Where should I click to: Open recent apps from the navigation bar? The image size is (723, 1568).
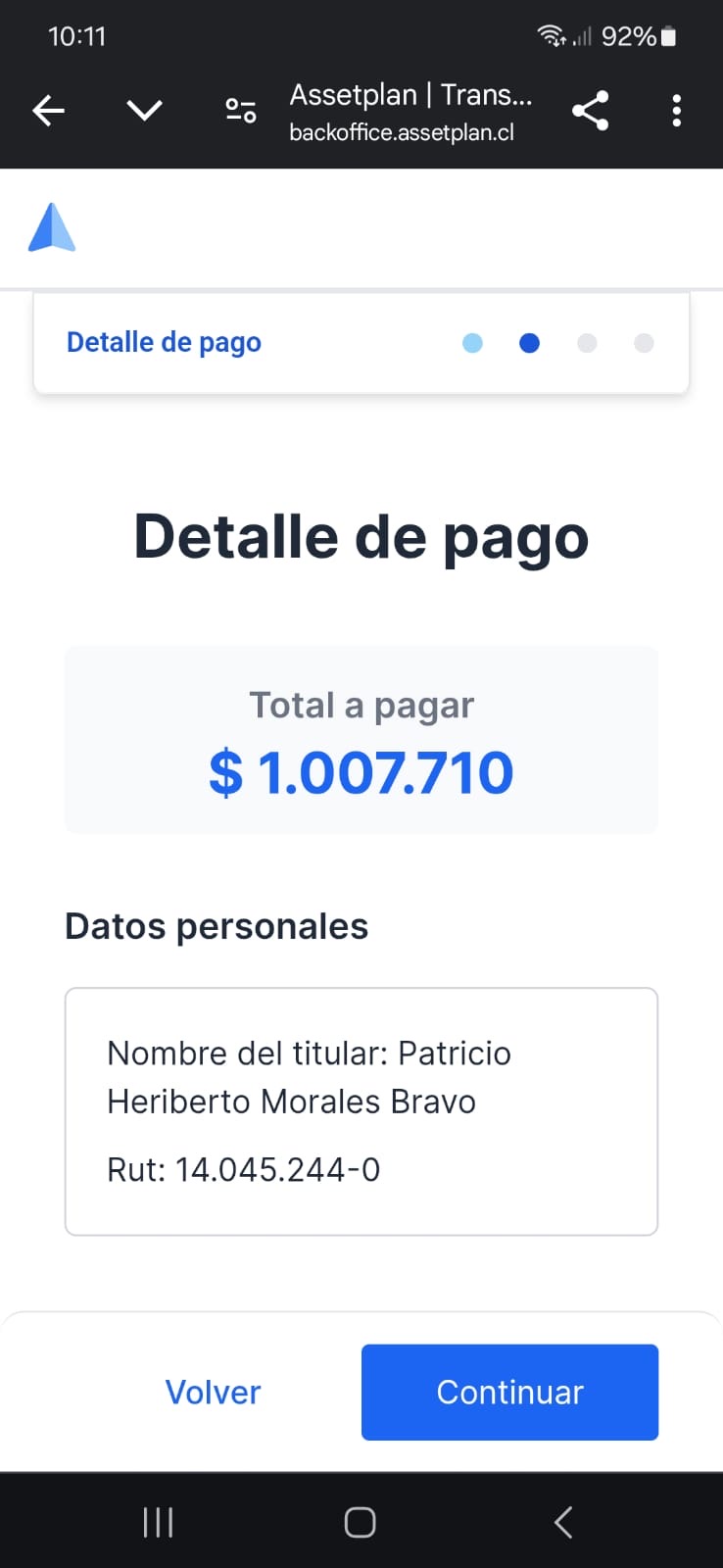[158, 1522]
